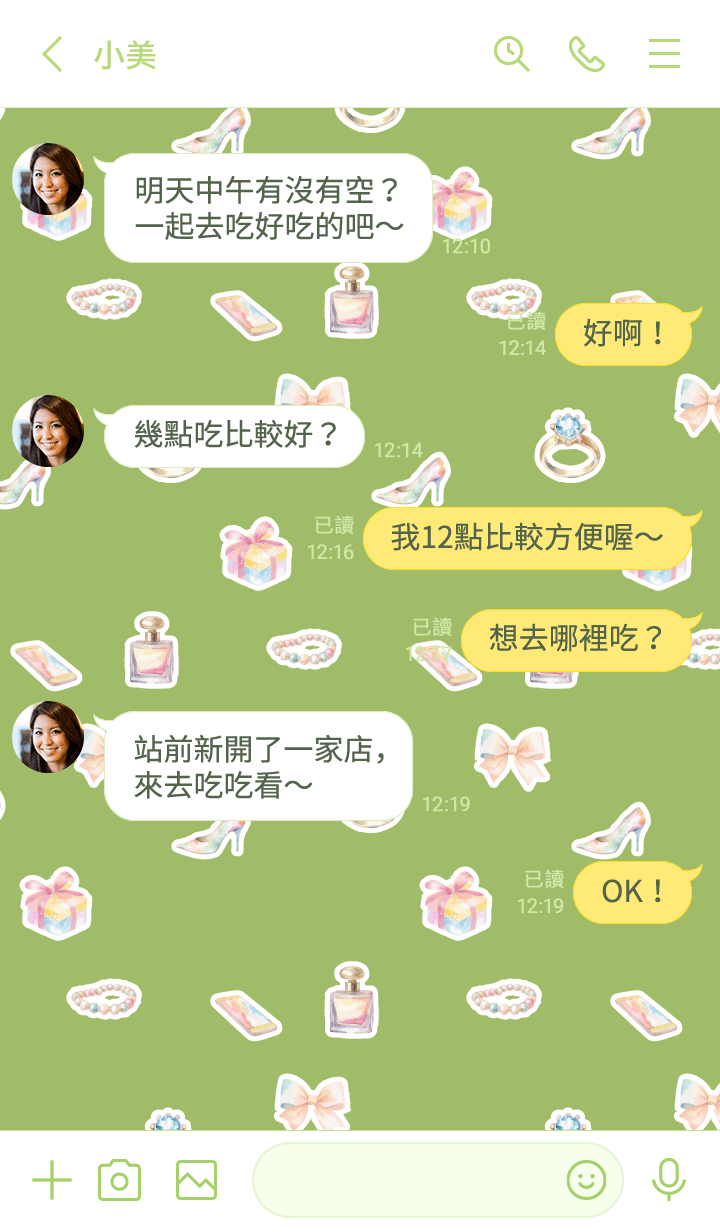Open 小美's profile photo beside 幾點吃比較好？
Viewport: 720px width, 1232px height.
tap(48, 431)
